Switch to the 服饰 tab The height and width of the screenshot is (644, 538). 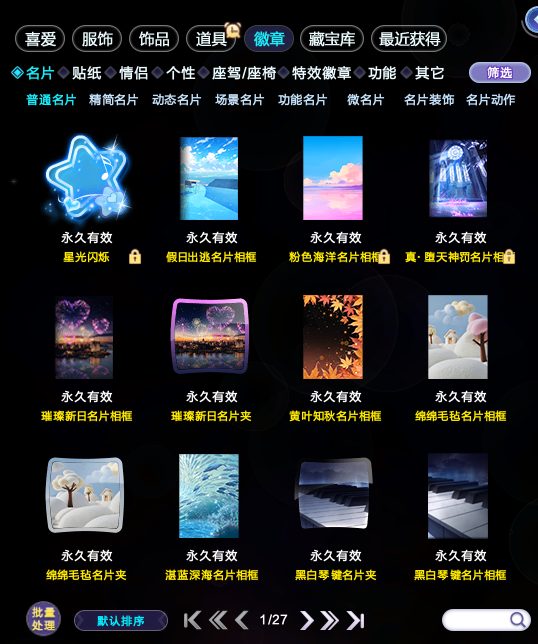(x=97, y=39)
